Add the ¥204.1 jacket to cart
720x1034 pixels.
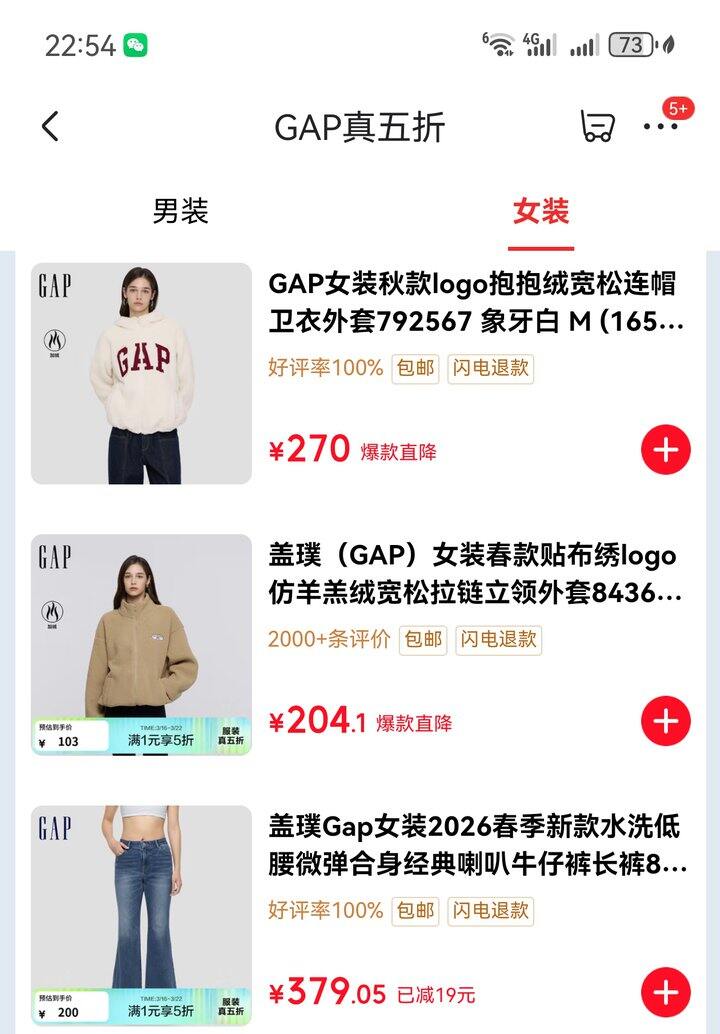click(666, 721)
